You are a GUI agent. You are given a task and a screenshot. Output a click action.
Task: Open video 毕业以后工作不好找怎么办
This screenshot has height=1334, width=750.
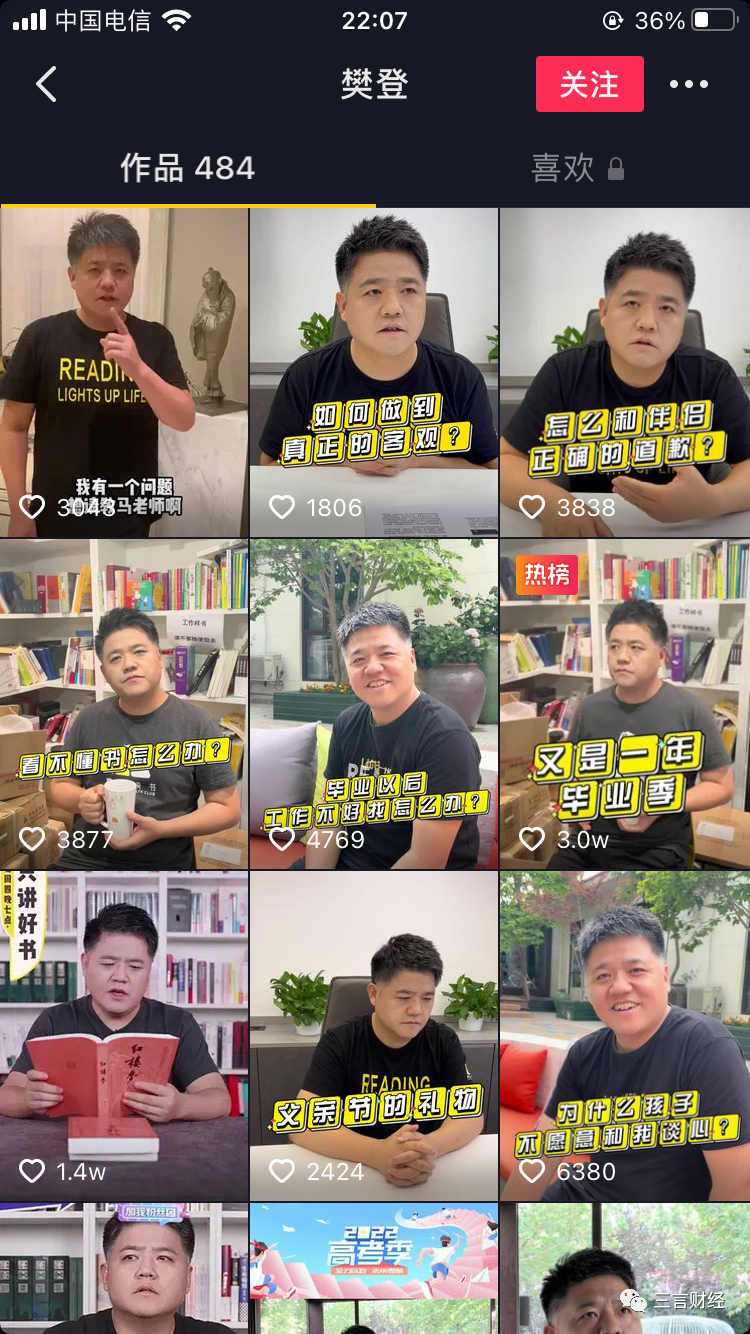[x=374, y=704]
